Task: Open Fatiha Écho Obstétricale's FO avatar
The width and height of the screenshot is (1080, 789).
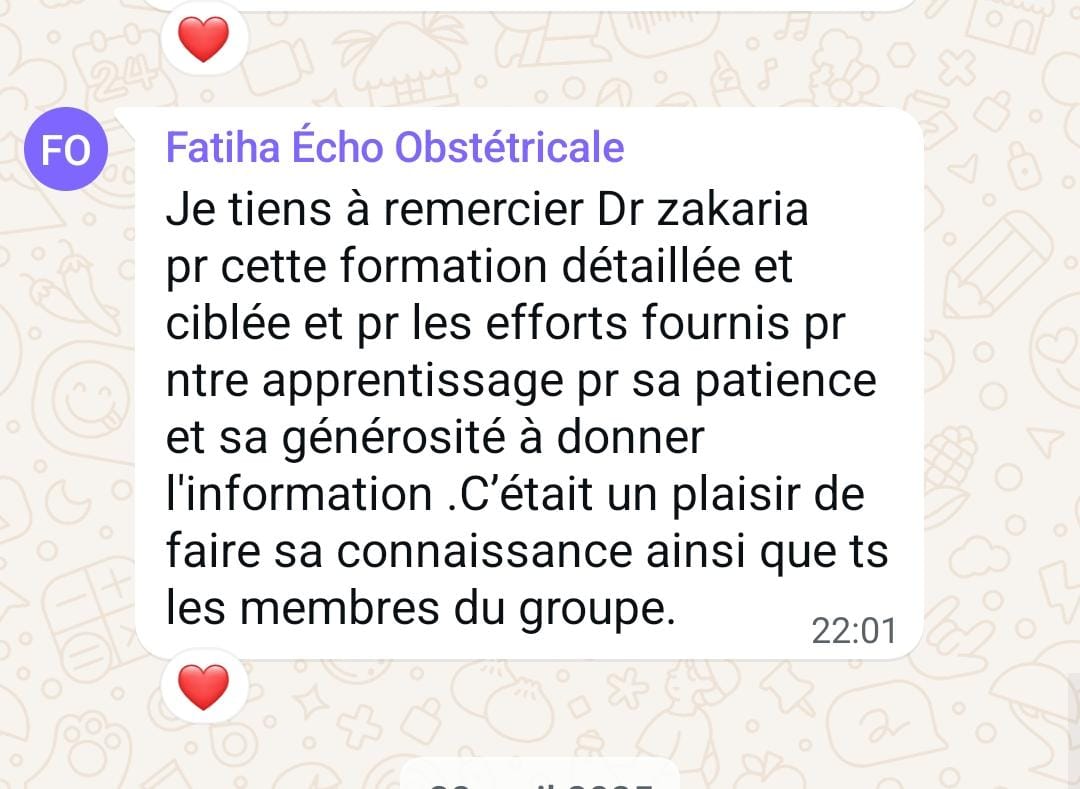Action: (x=65, y=150)
